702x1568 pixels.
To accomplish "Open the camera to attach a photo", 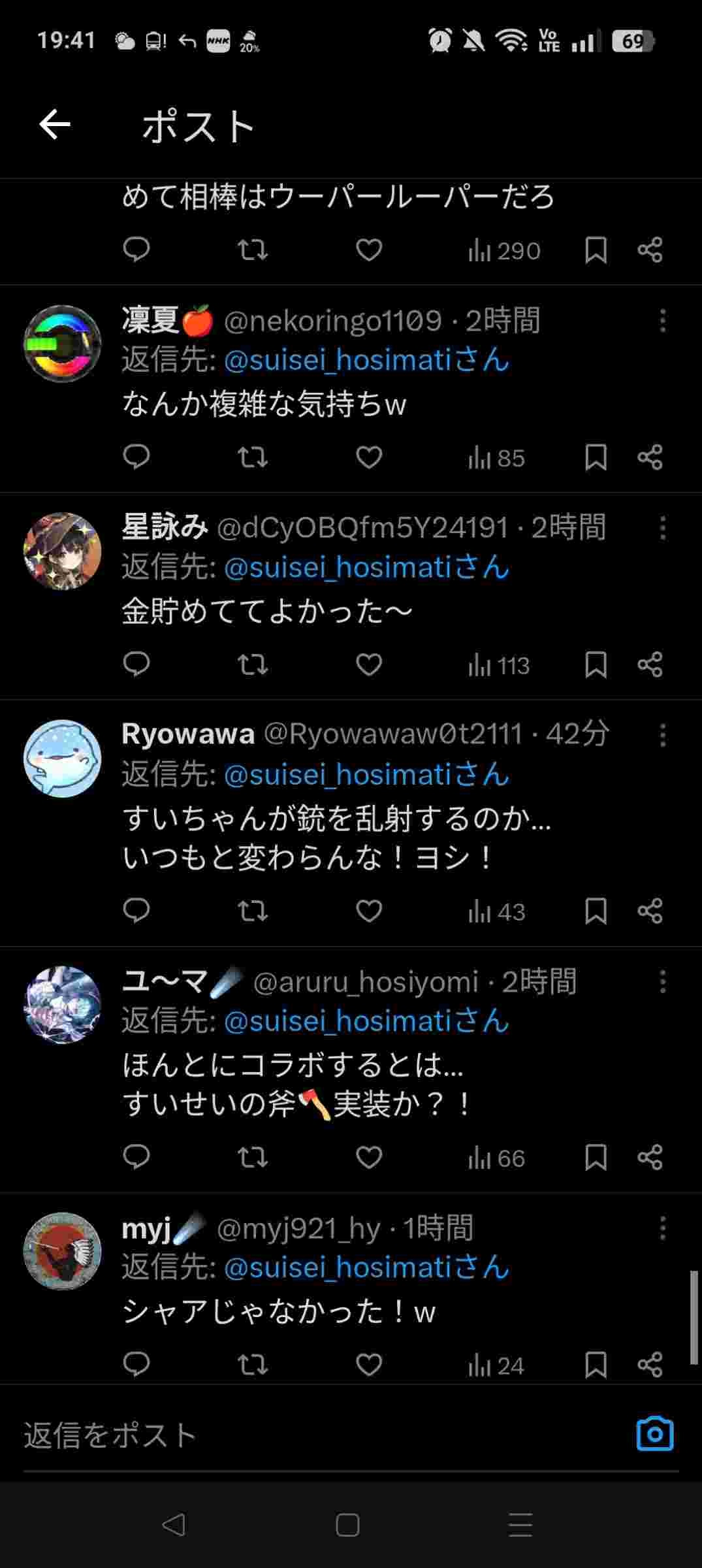I will tap(654, 1434).
